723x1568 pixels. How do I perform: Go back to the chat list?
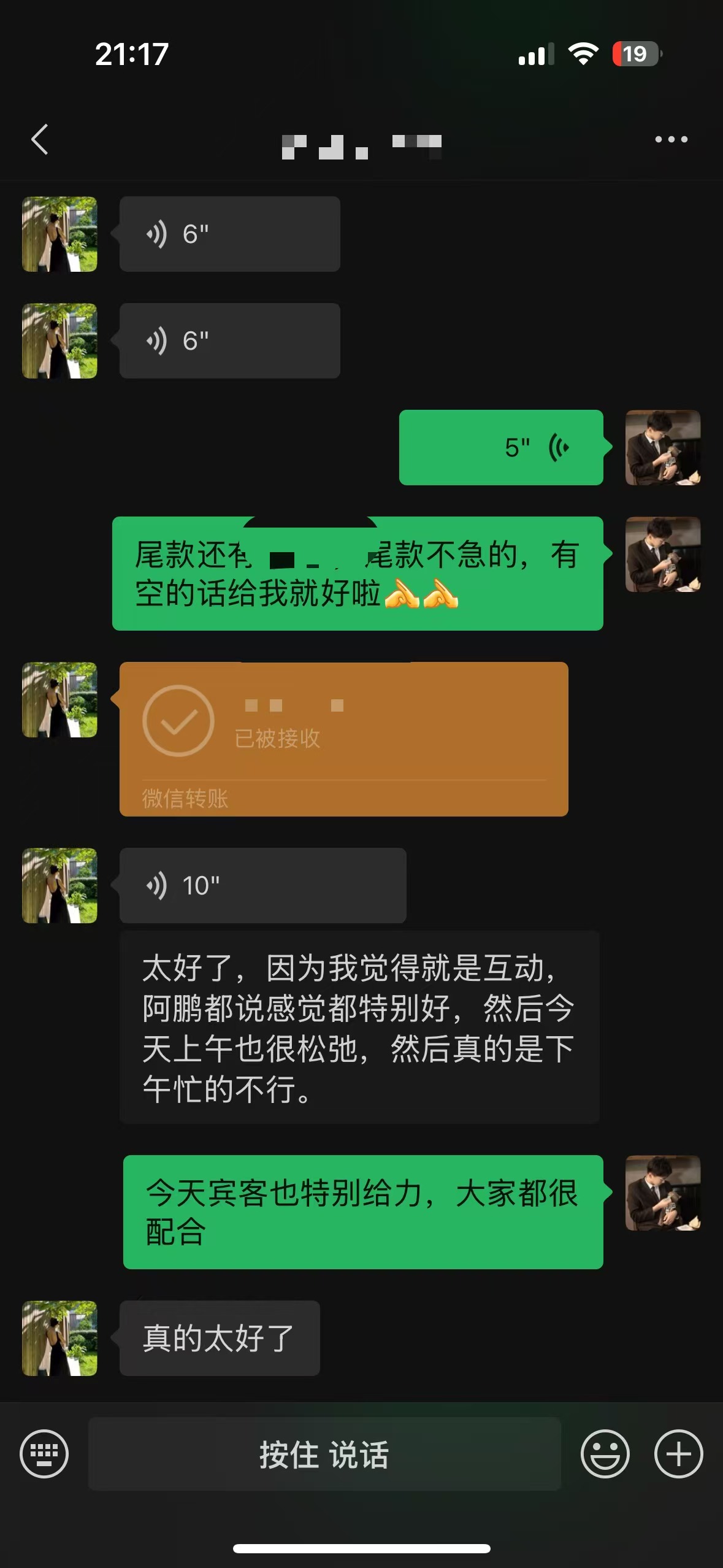point(40,139)
